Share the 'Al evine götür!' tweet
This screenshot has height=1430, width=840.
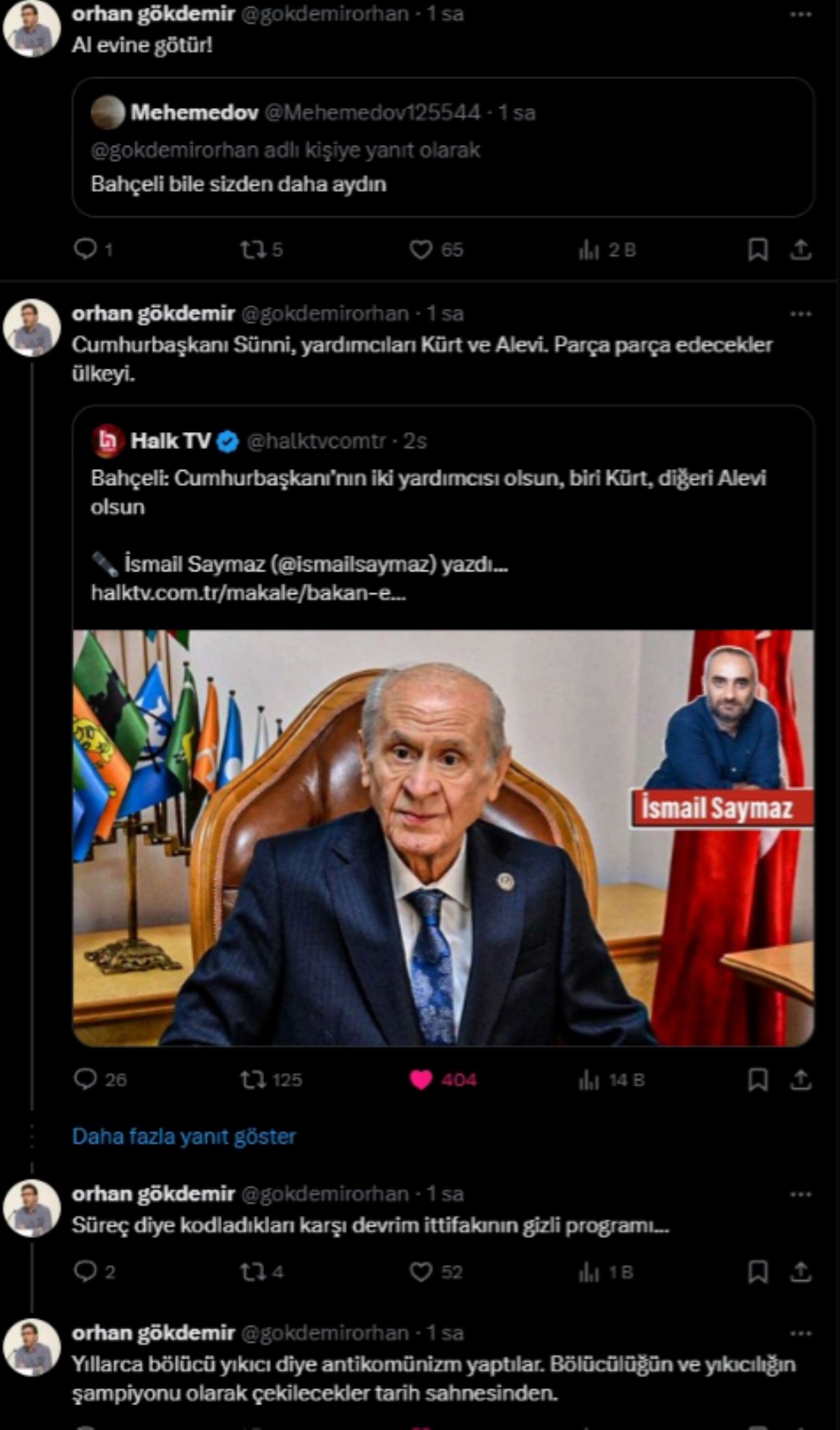[800, 249]
